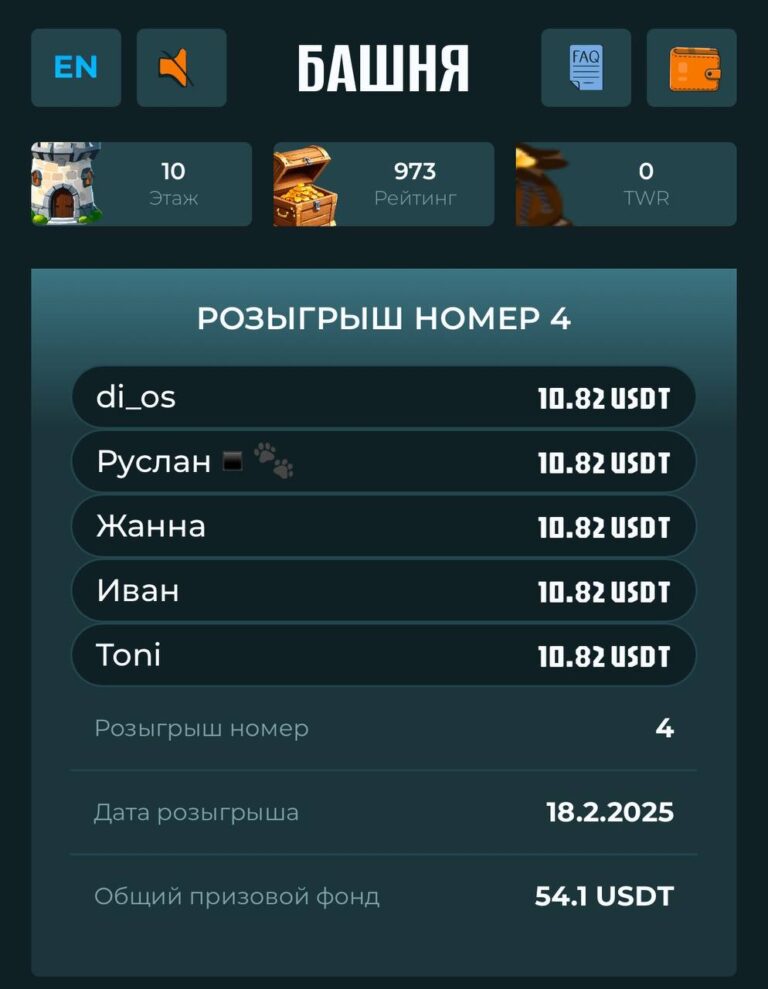768x989 pixels.
Task: Open the wallet
Action: click(692, 68)
